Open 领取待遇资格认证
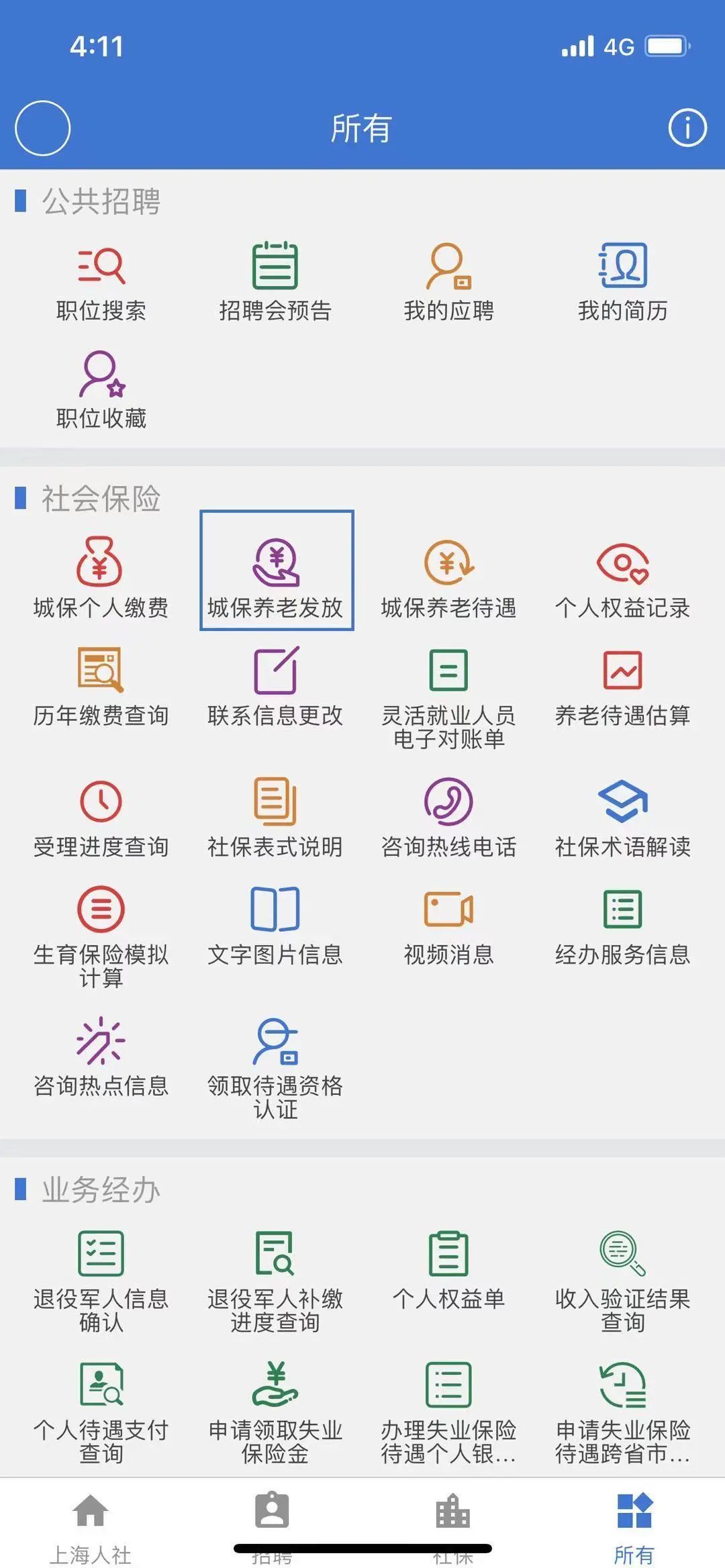 275,1067
